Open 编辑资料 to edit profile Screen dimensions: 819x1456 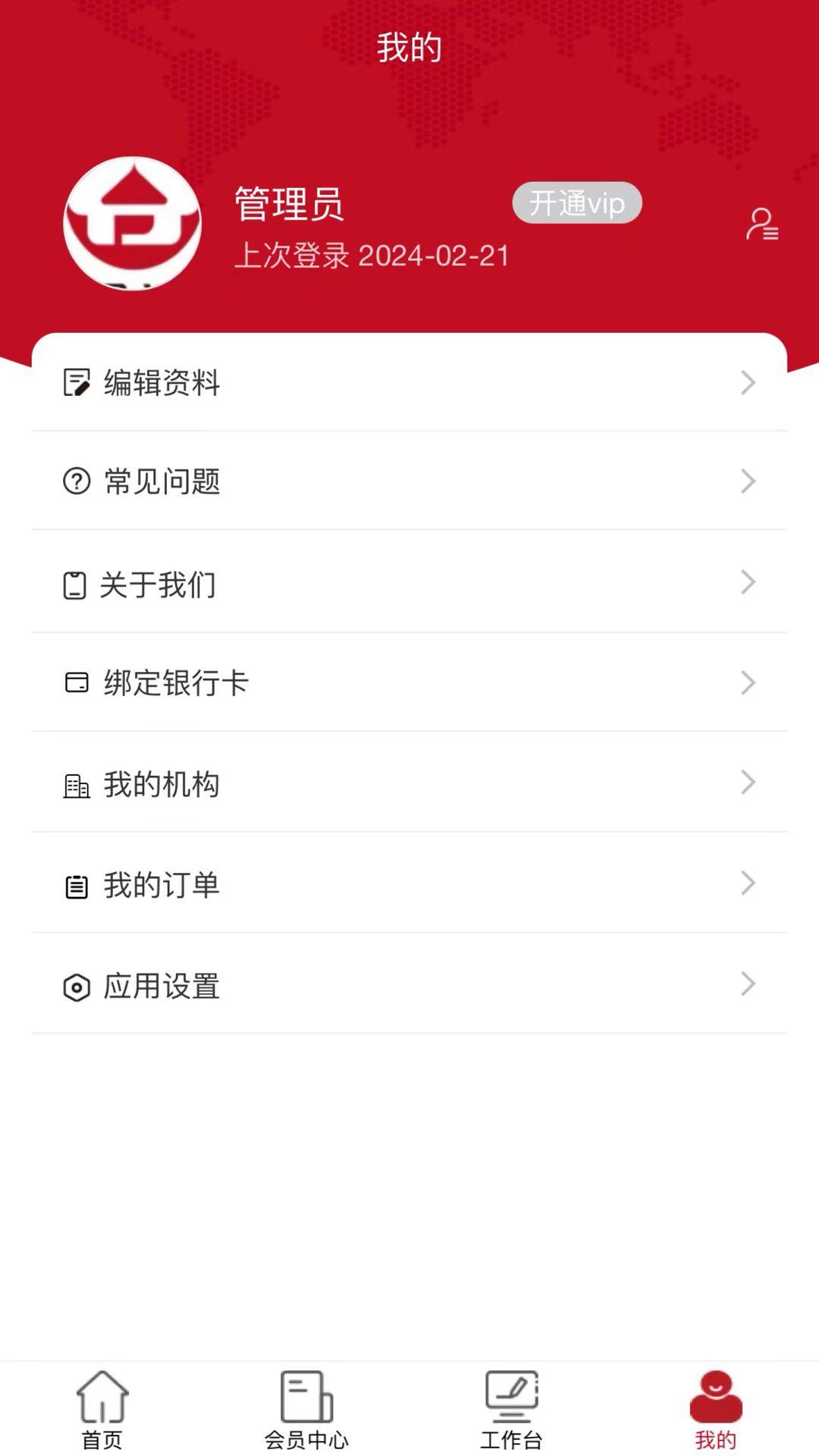point(409,382)
